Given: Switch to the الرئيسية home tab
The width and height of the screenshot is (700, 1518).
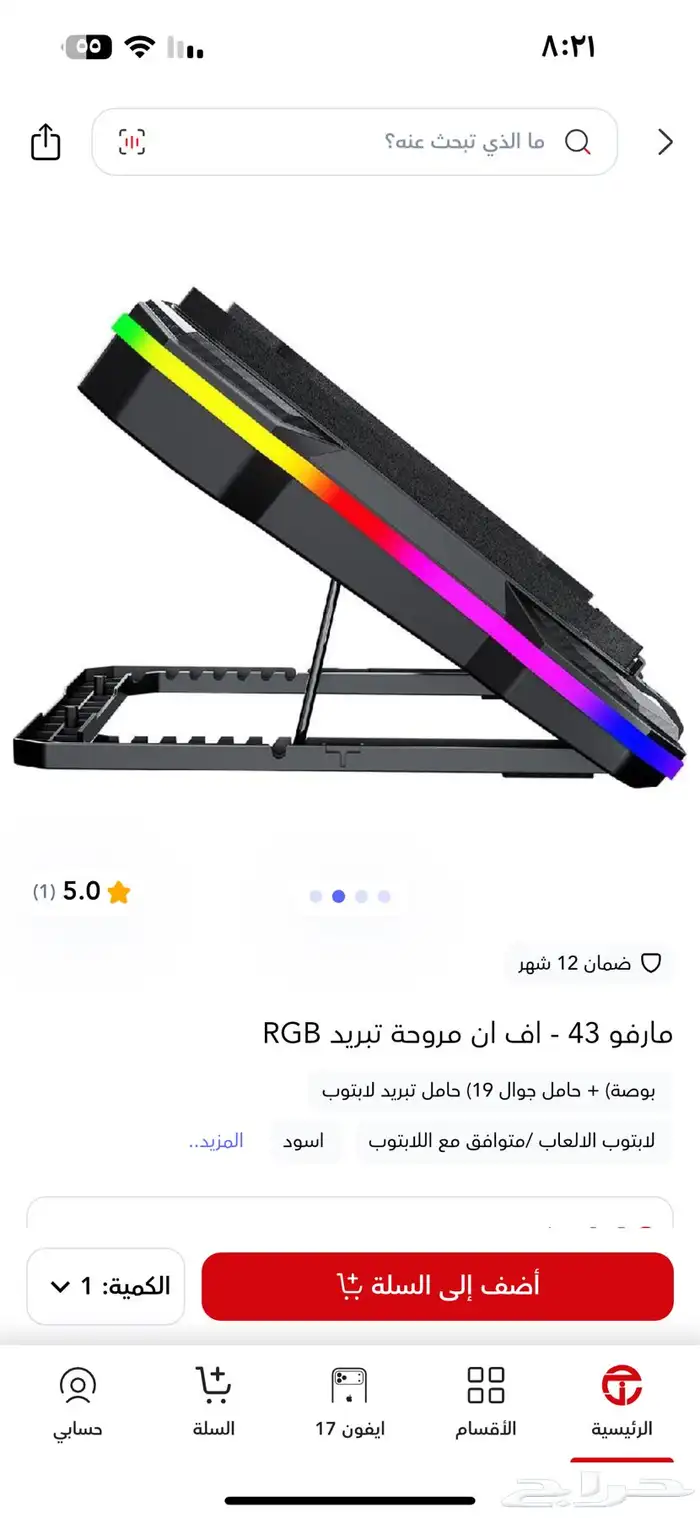Looking at the screenshot, I should click(621, 1402).
